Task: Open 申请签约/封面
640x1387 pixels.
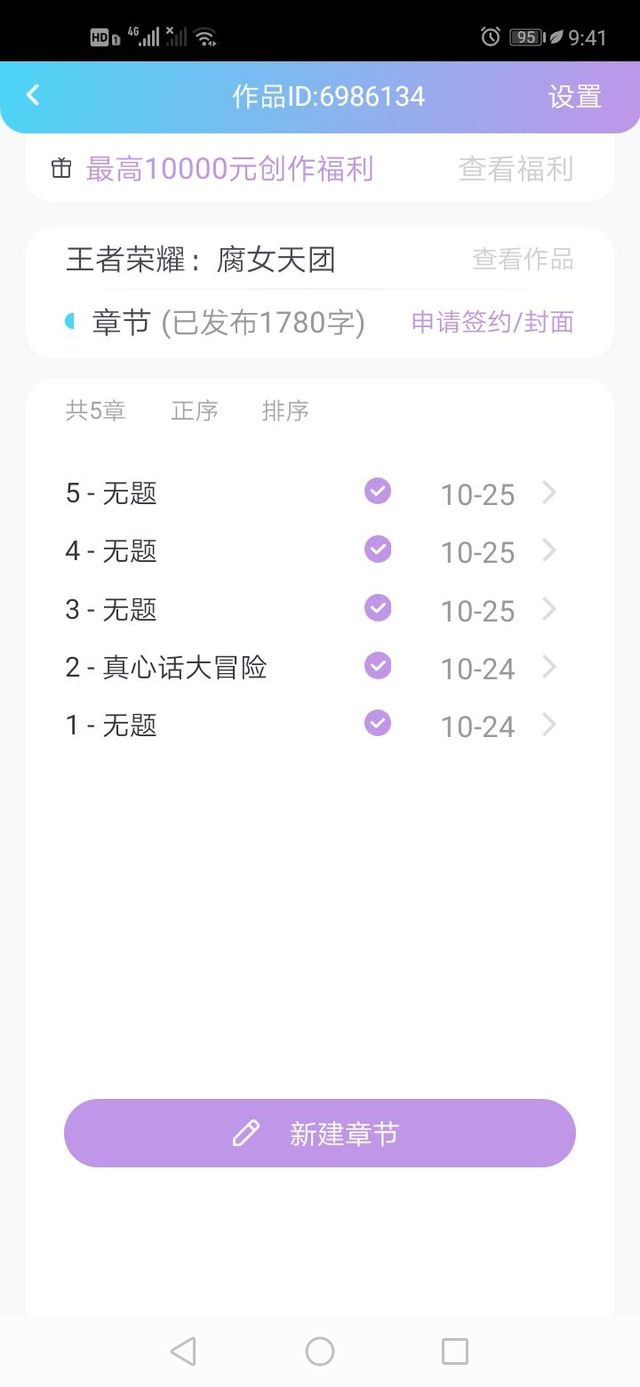Action: 492,322
